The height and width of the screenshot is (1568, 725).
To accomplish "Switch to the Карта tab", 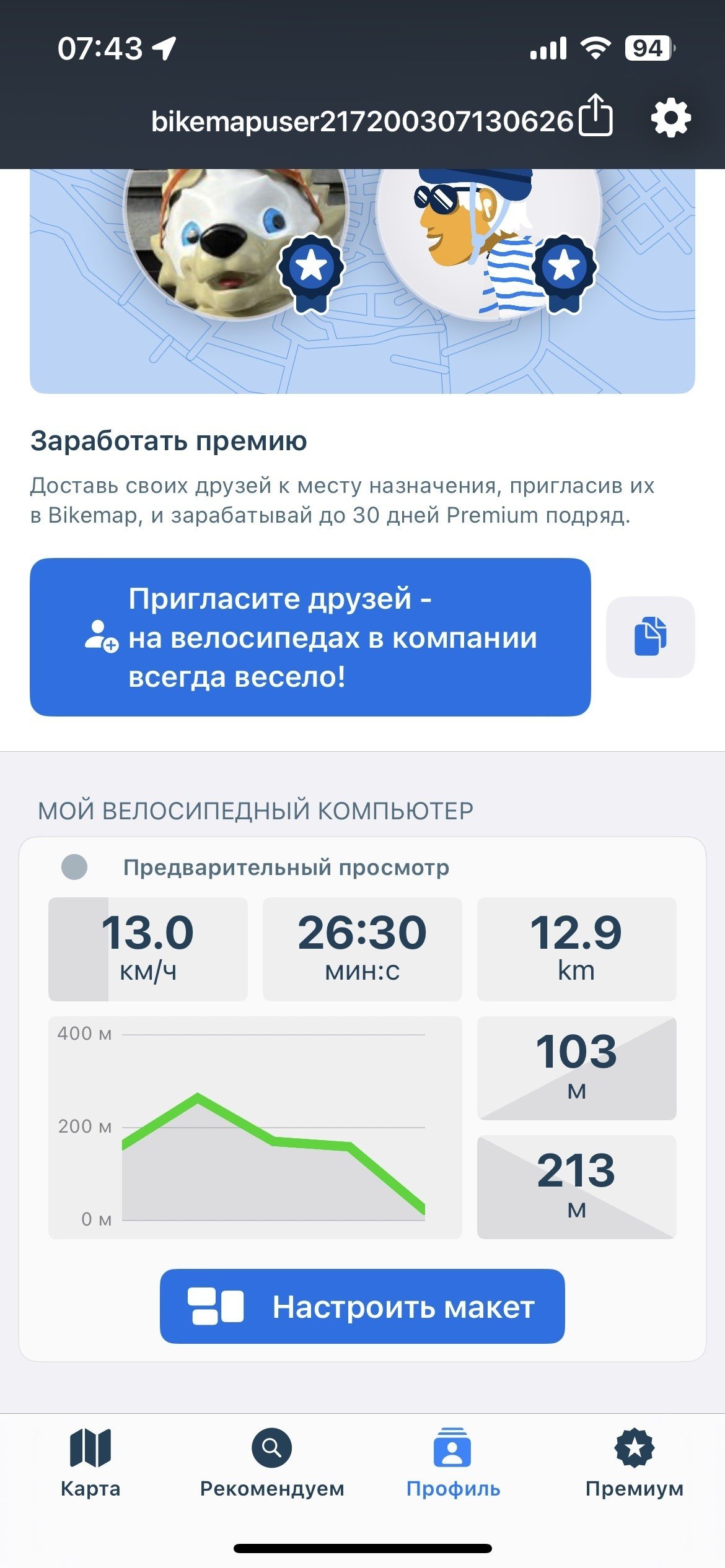I will tap(90, 1463).
